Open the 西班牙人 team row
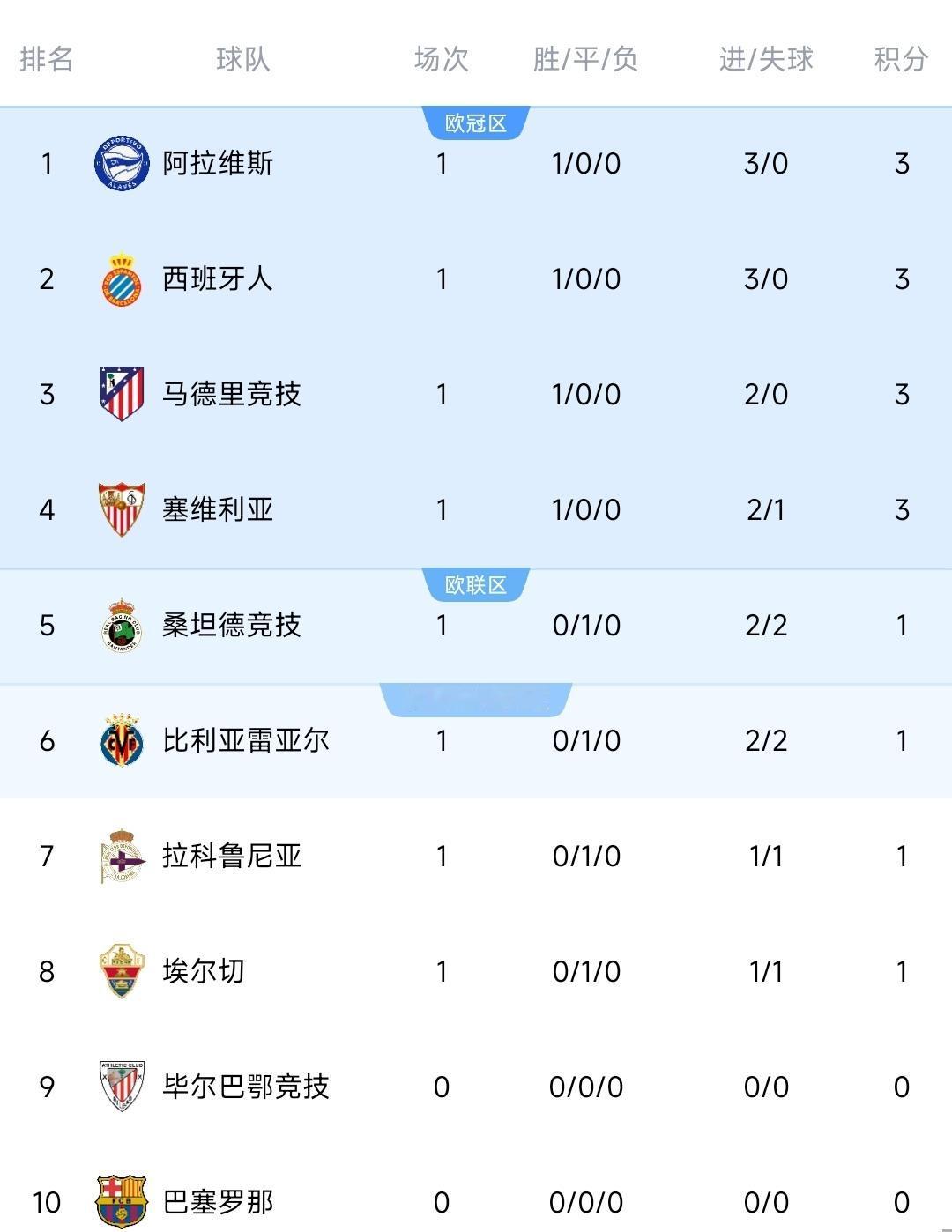The height and width of the screenshot is (1232, 952). pyautogui.click(x=476, y=279)
